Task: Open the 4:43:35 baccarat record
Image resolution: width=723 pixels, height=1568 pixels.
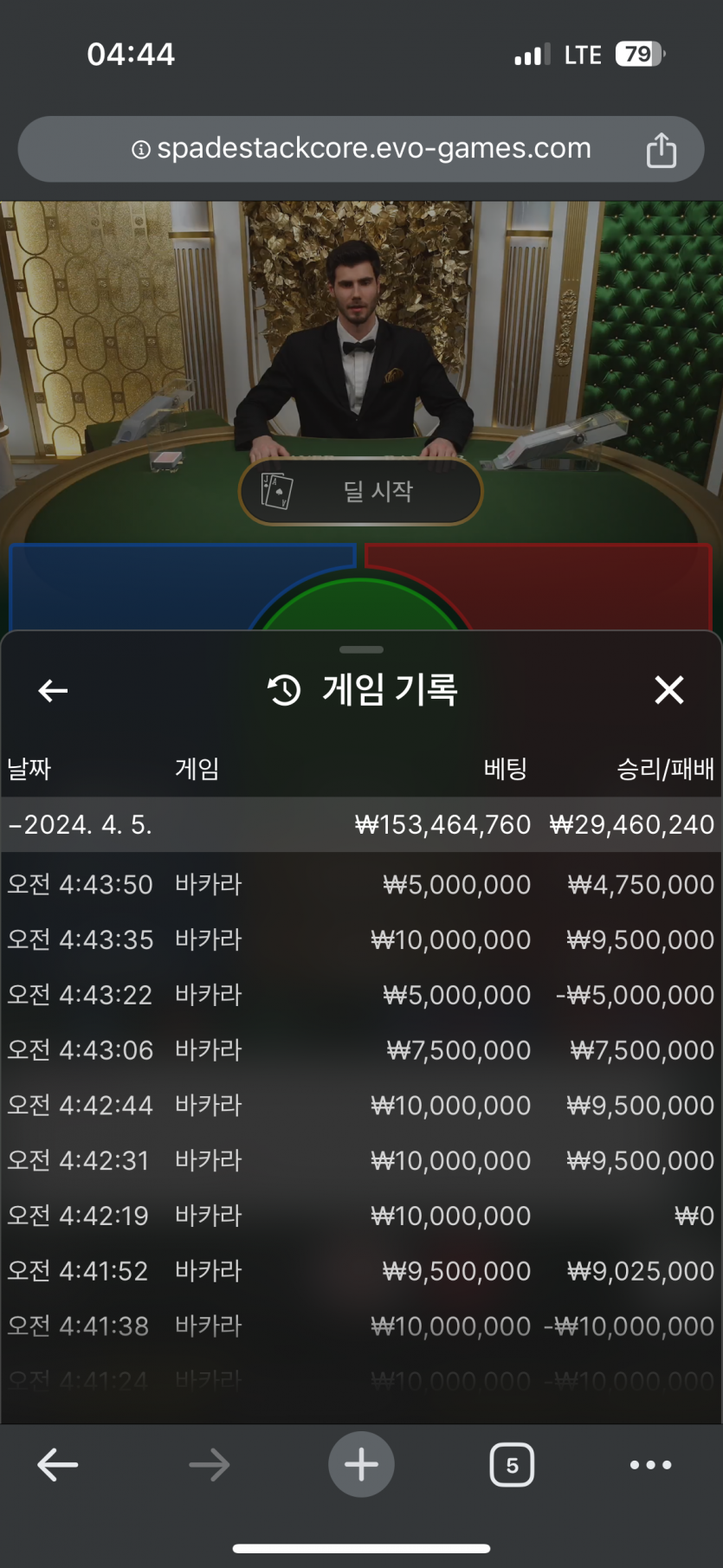Action: tap(361, 939)
